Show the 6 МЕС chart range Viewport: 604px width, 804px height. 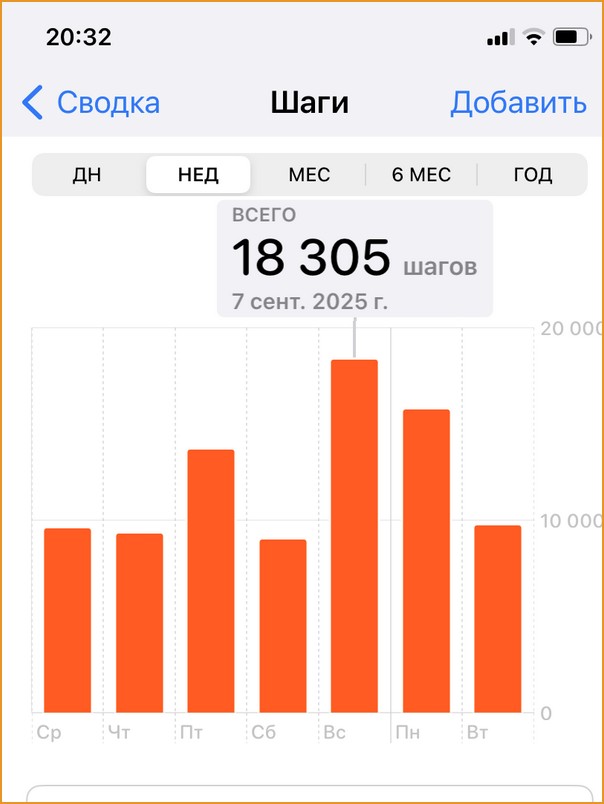(421, 175)
